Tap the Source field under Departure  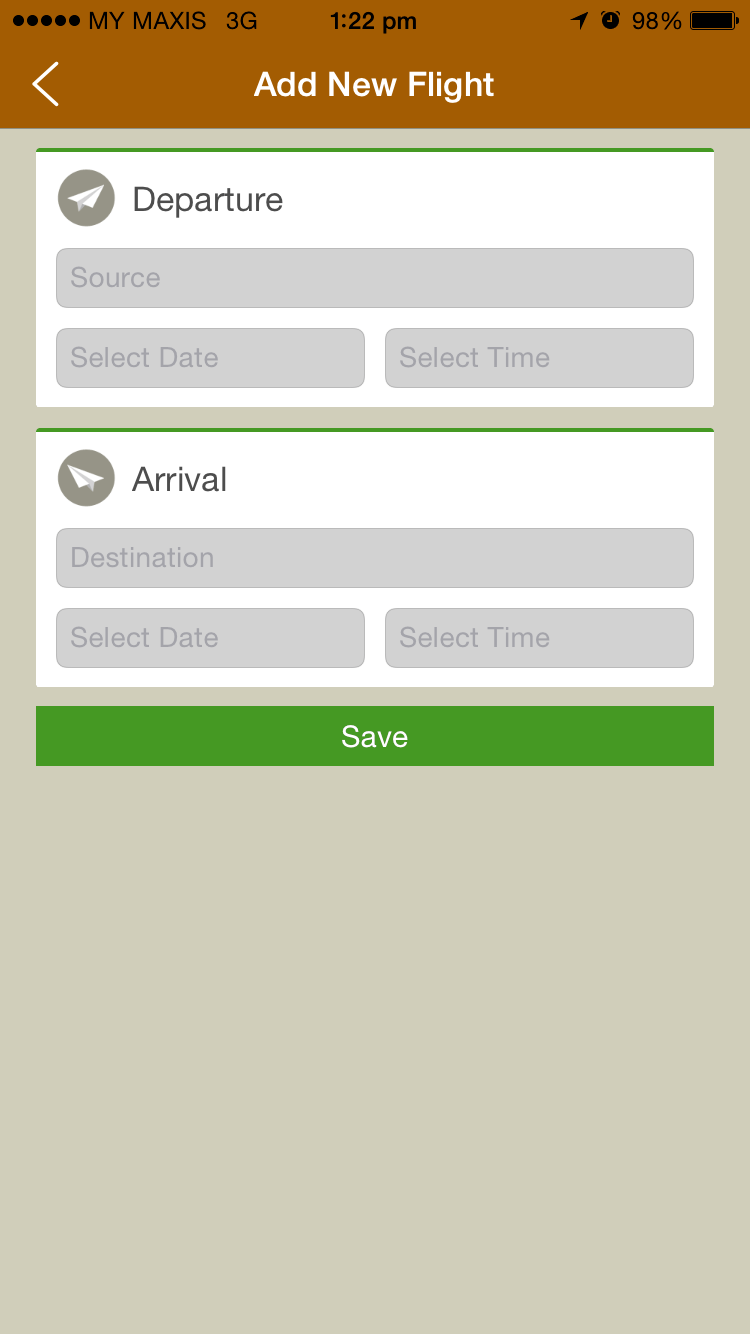click(x=374, y=278)
